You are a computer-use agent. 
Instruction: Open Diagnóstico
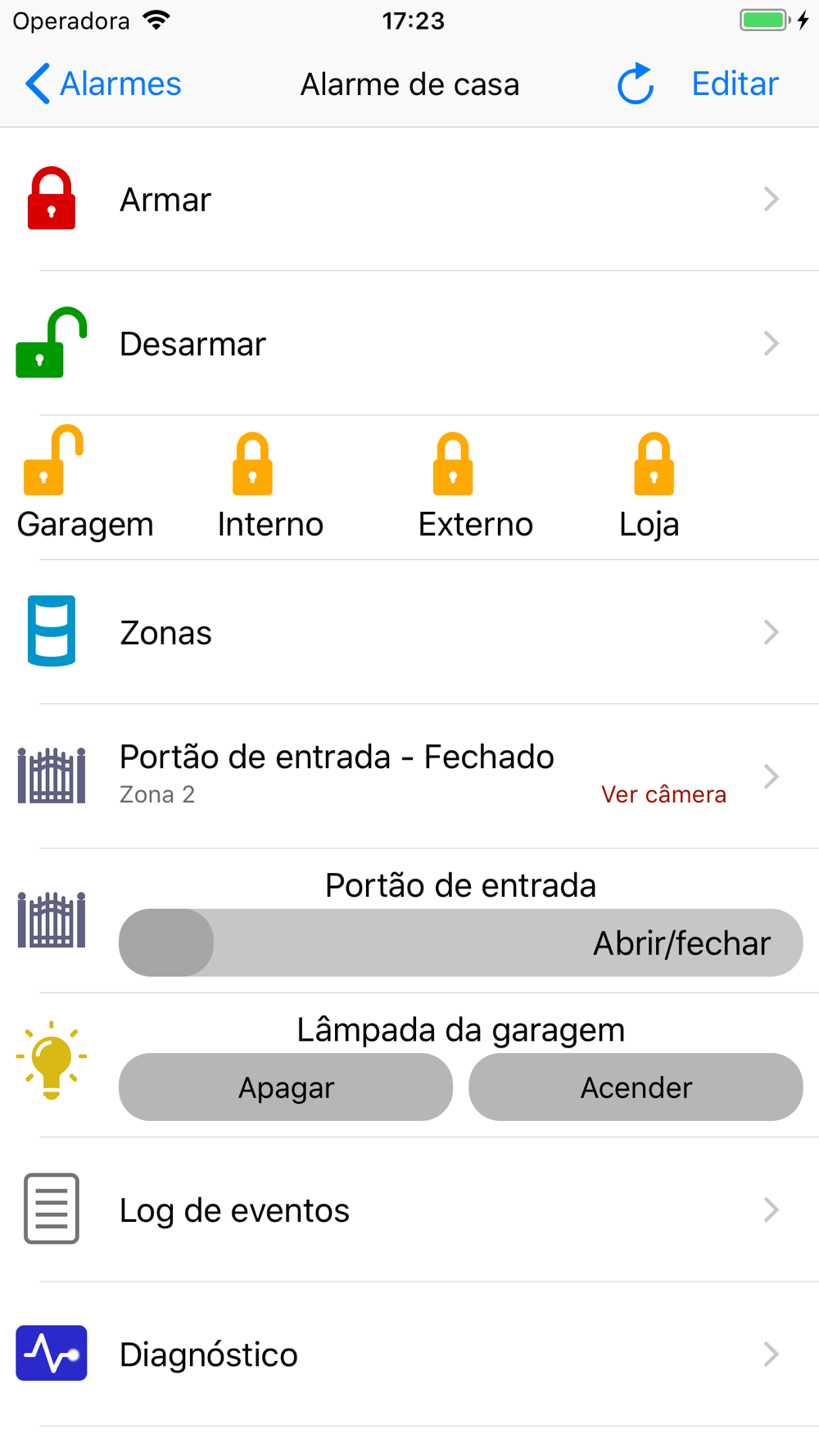pos(409,1354)
